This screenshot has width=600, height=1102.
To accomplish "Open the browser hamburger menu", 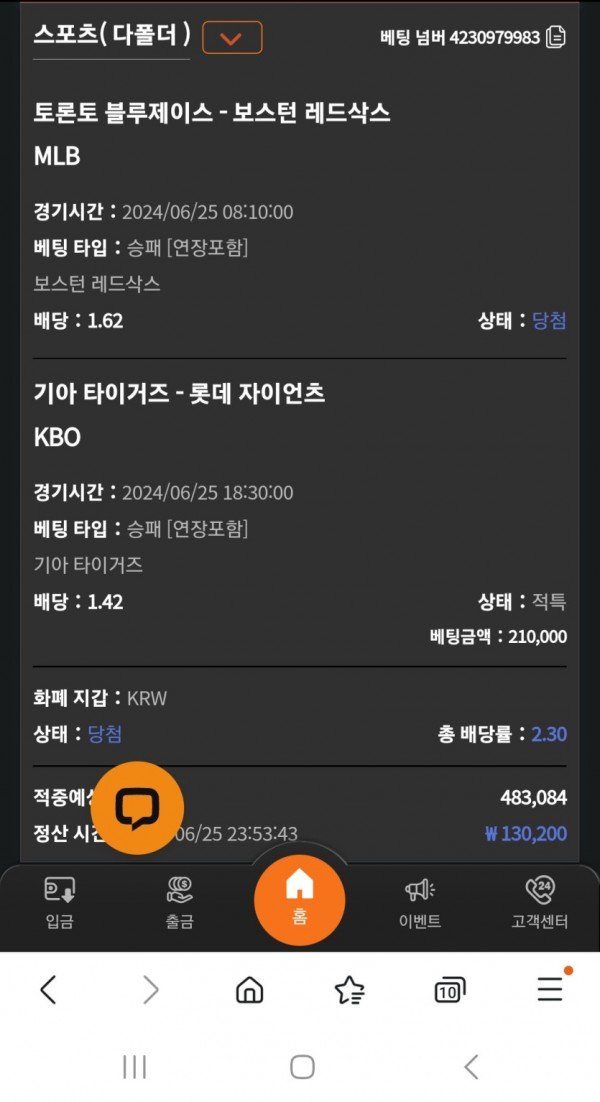I will click(x=550, y=989).
